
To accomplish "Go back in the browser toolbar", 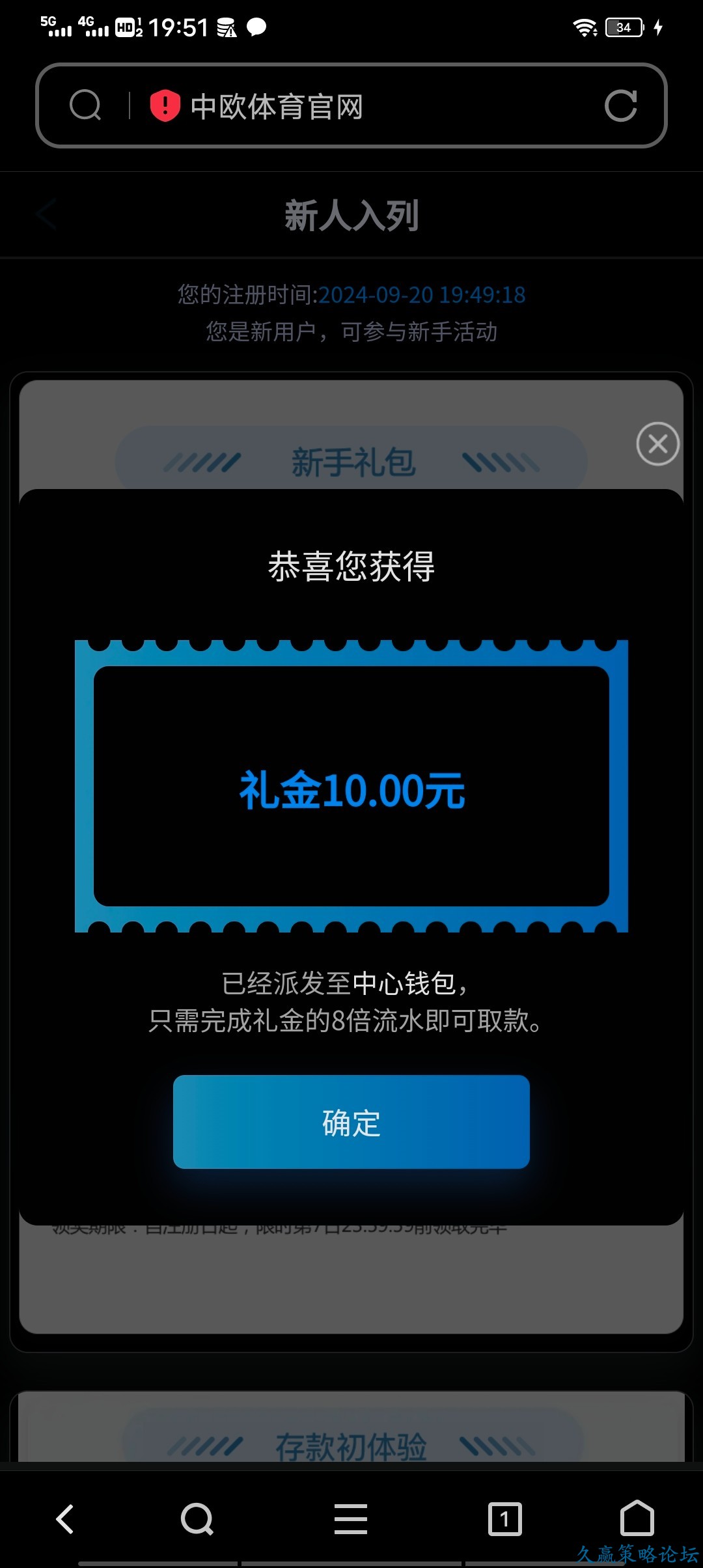I will click(65, 1519).
